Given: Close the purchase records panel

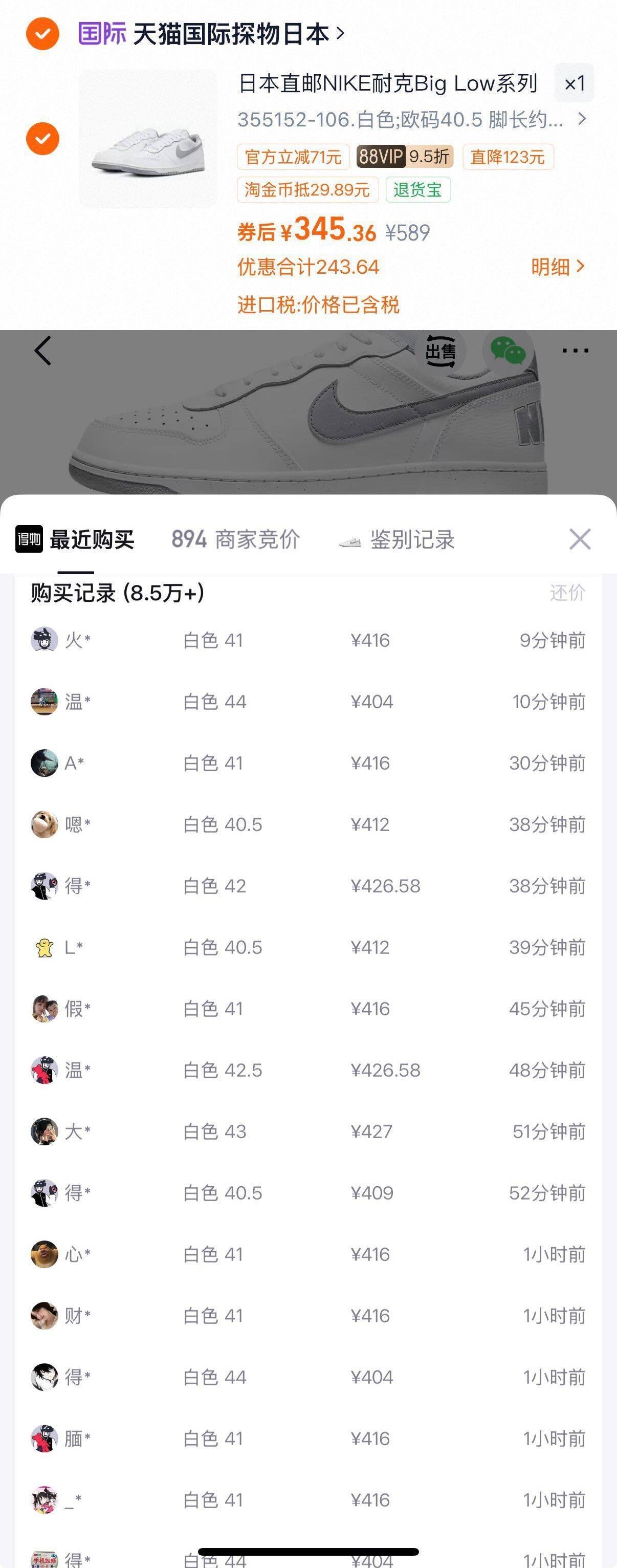Looking at the screenshot, I should 580,539.
